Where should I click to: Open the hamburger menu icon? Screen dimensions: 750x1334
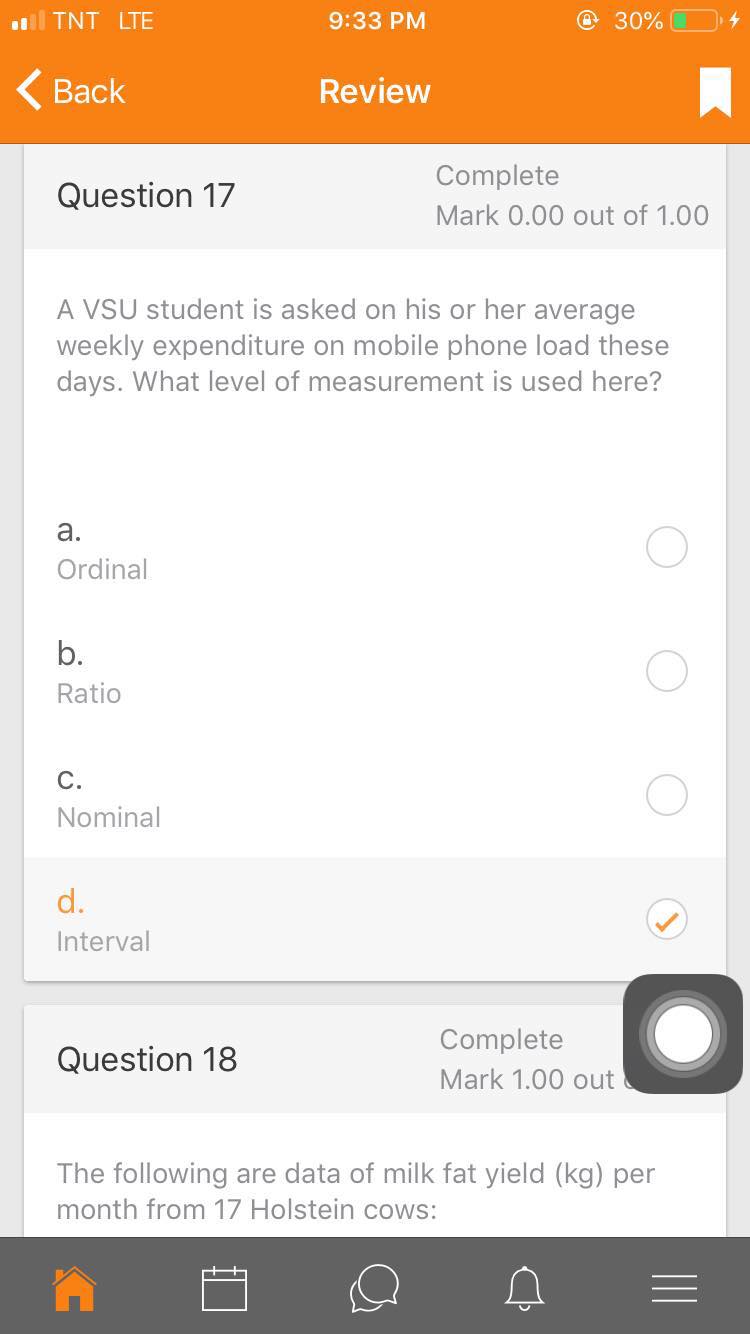pyautogui.click(x=674, y=1288)
